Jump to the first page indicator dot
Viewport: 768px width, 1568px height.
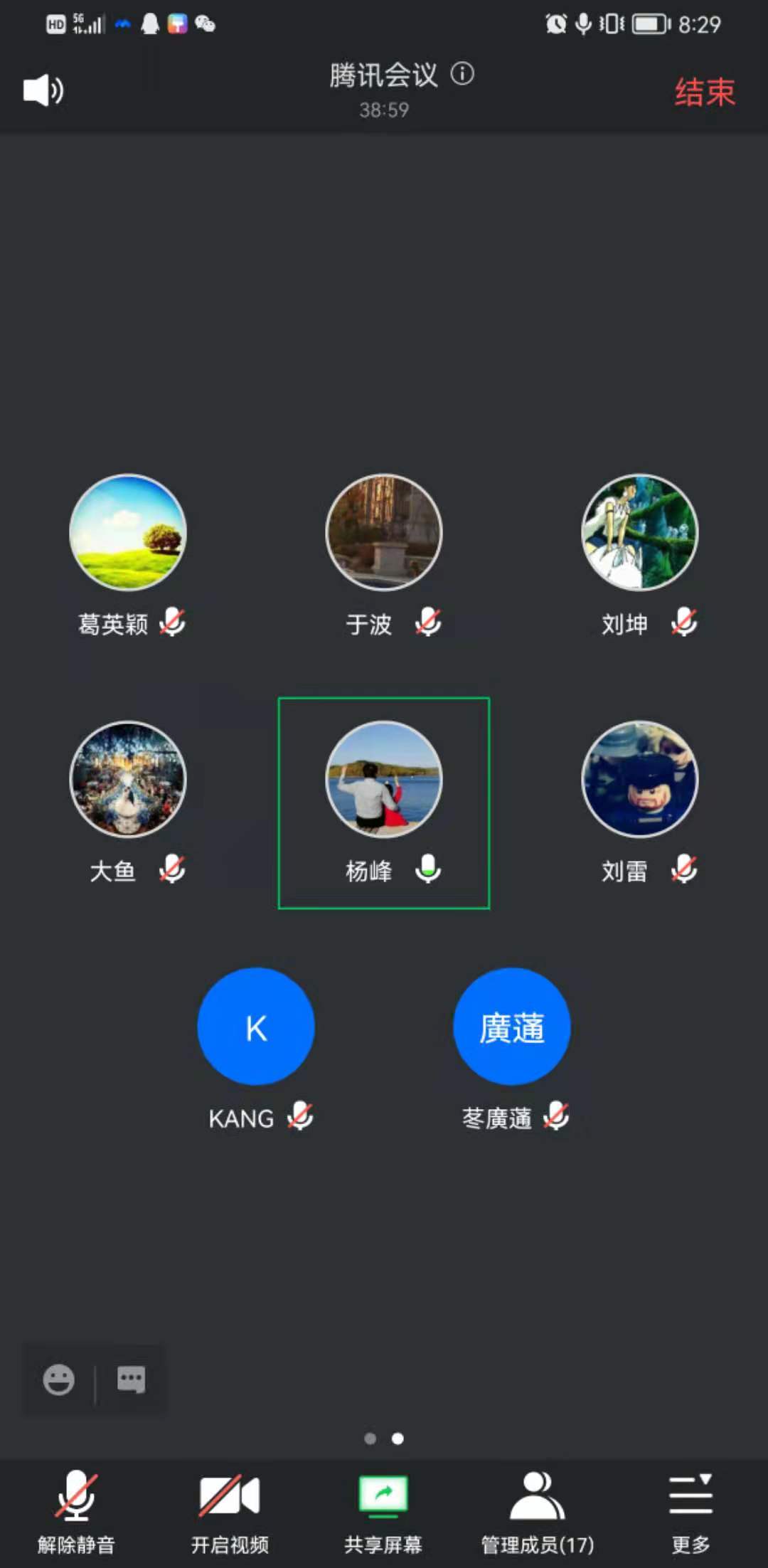[370, 1439]
